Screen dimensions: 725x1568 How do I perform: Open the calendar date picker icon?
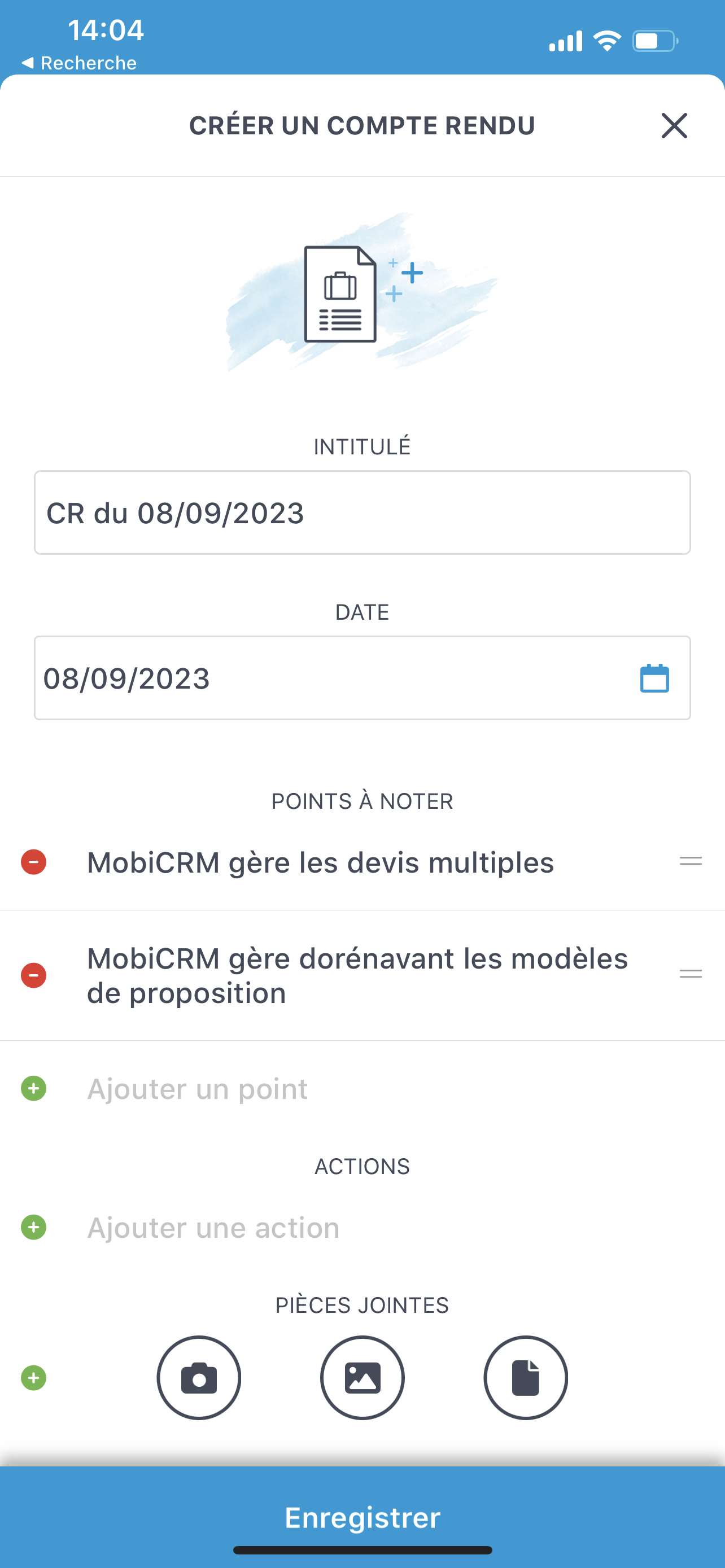click(654, 678)
